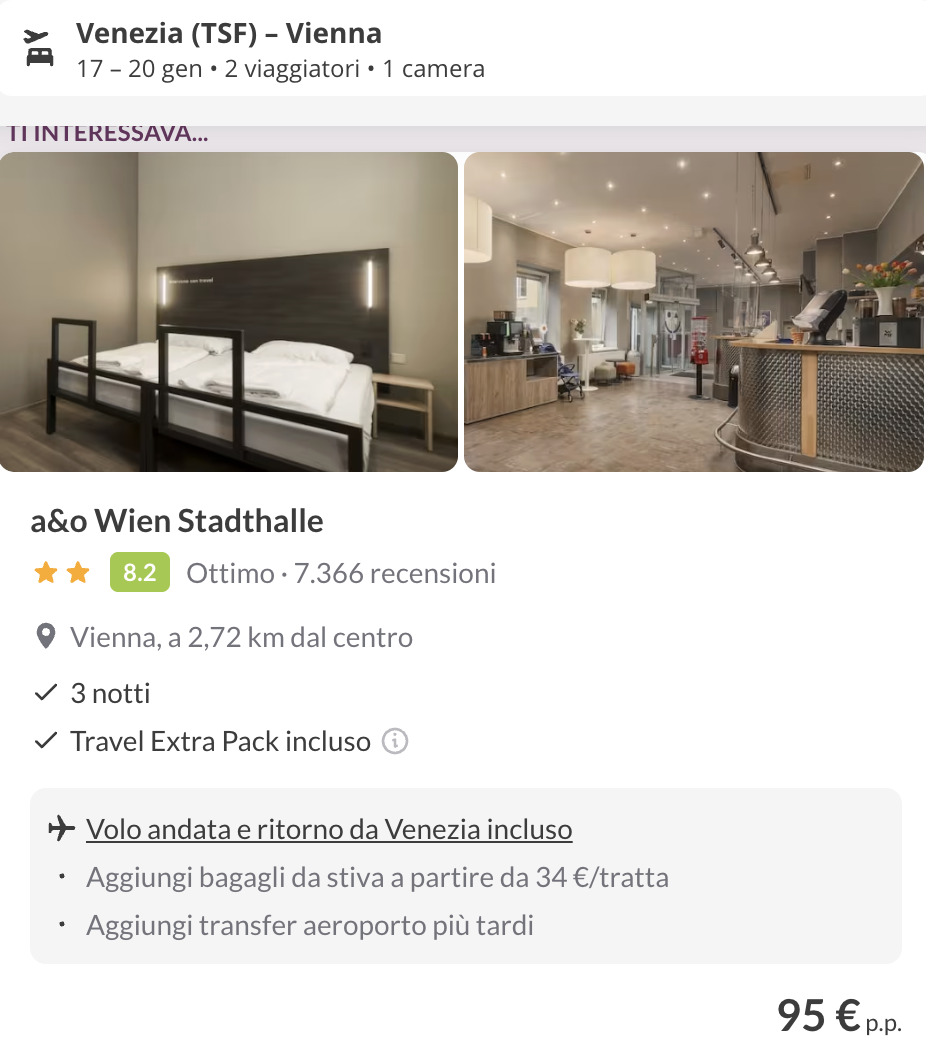Click the second star of the hotel rating

pyautogui.click(x=76, y=571)
